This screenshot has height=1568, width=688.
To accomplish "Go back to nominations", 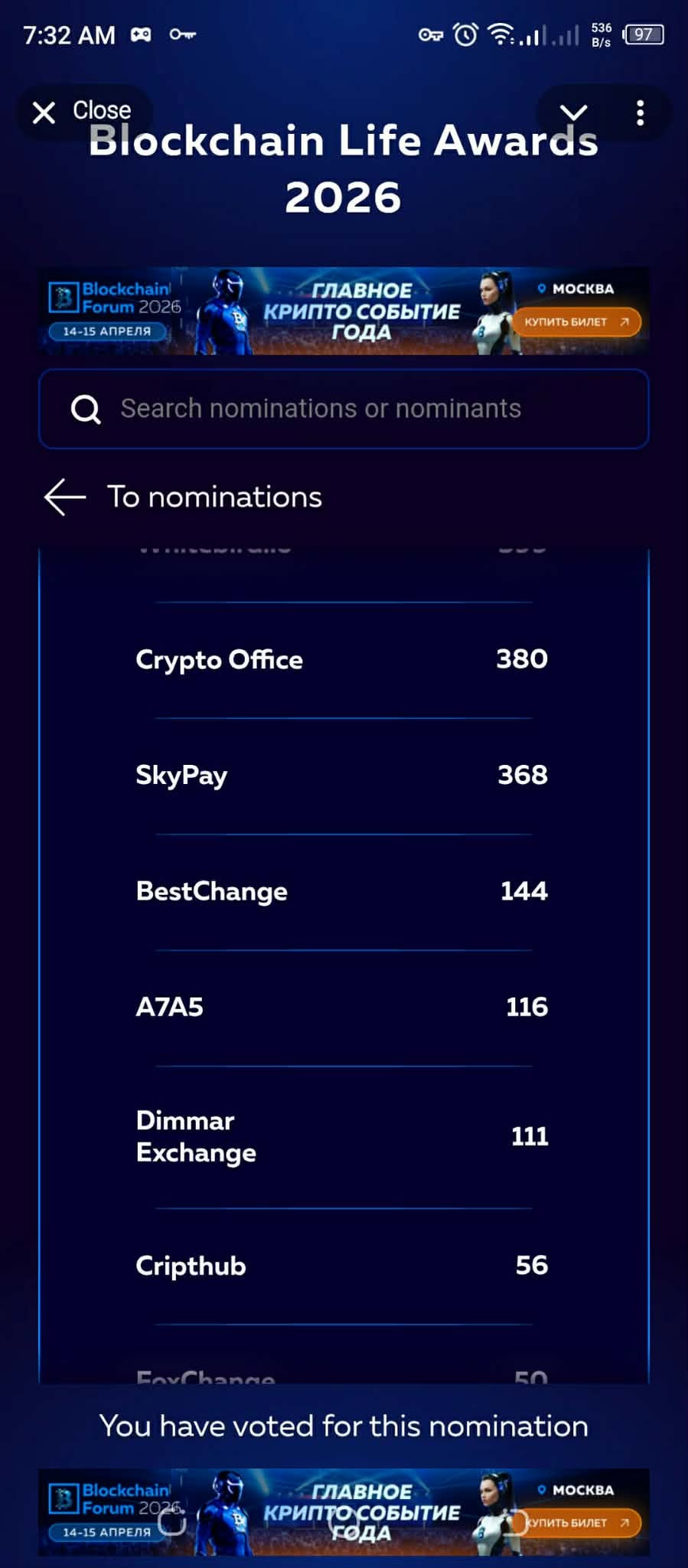I will [184, 497].
